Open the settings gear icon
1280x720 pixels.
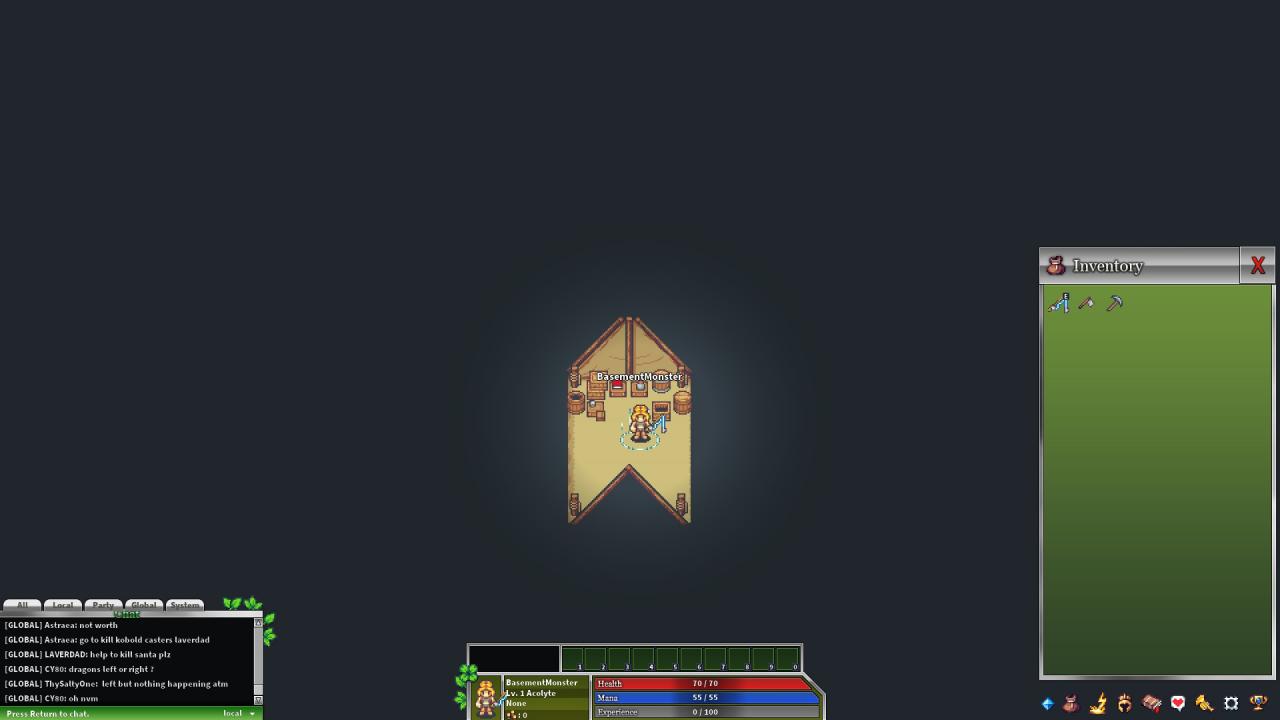1231,704
